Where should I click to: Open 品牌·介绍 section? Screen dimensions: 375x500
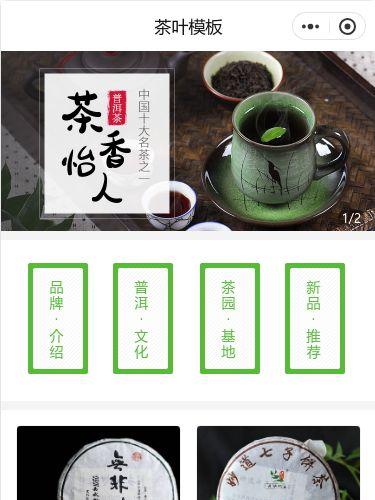click(58, 318)
